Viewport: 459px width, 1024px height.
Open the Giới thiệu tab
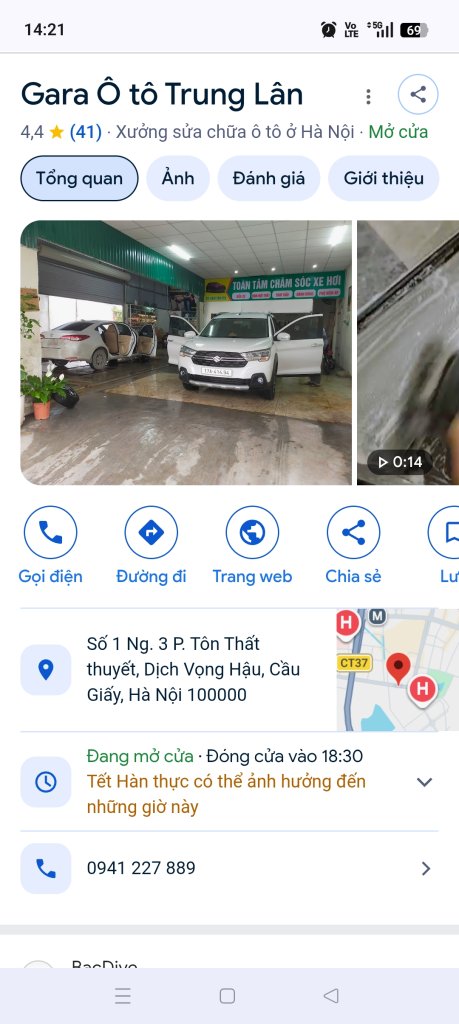point(384,178)
